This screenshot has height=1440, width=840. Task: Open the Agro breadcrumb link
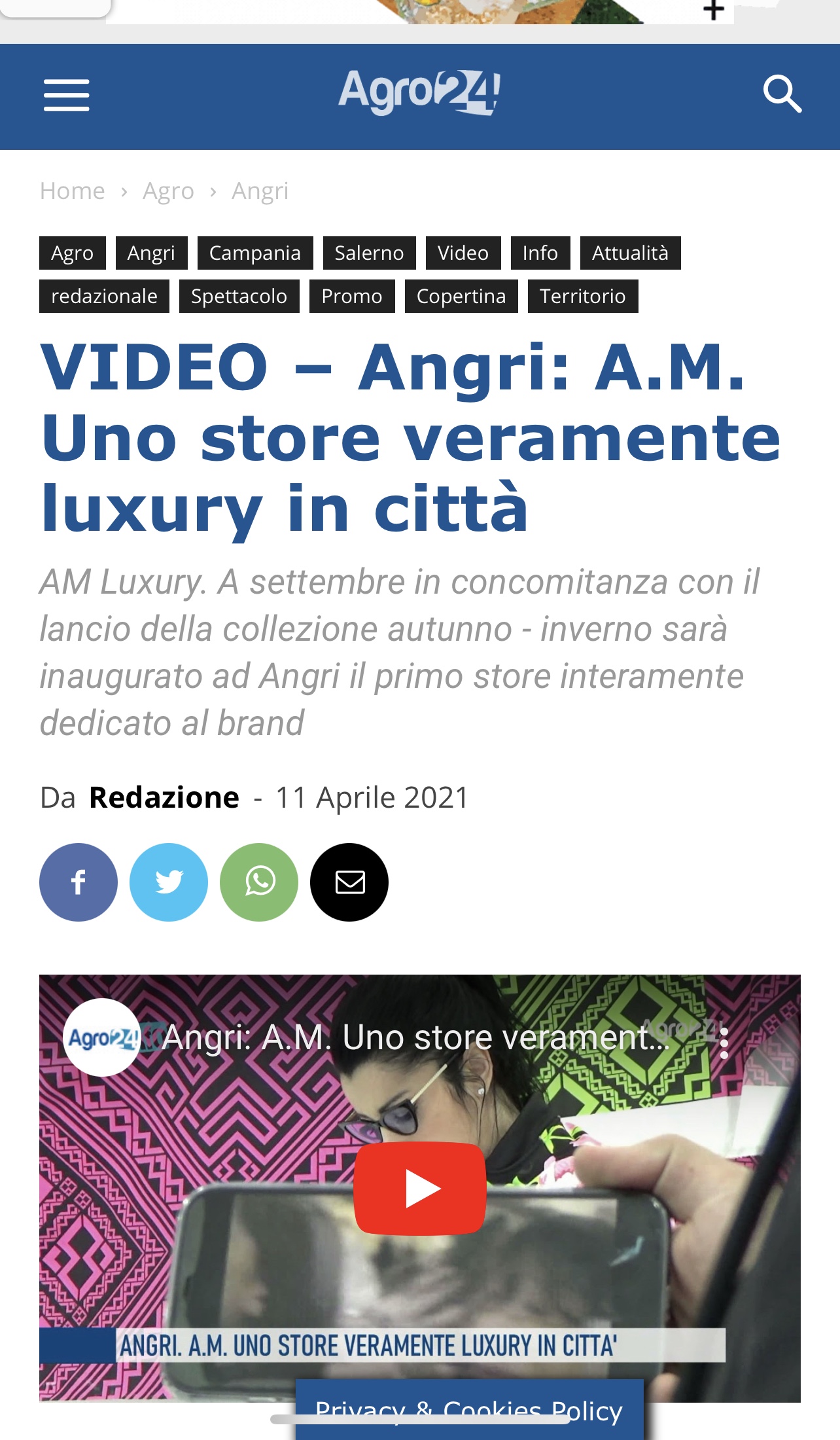click(x=168, y=191)
